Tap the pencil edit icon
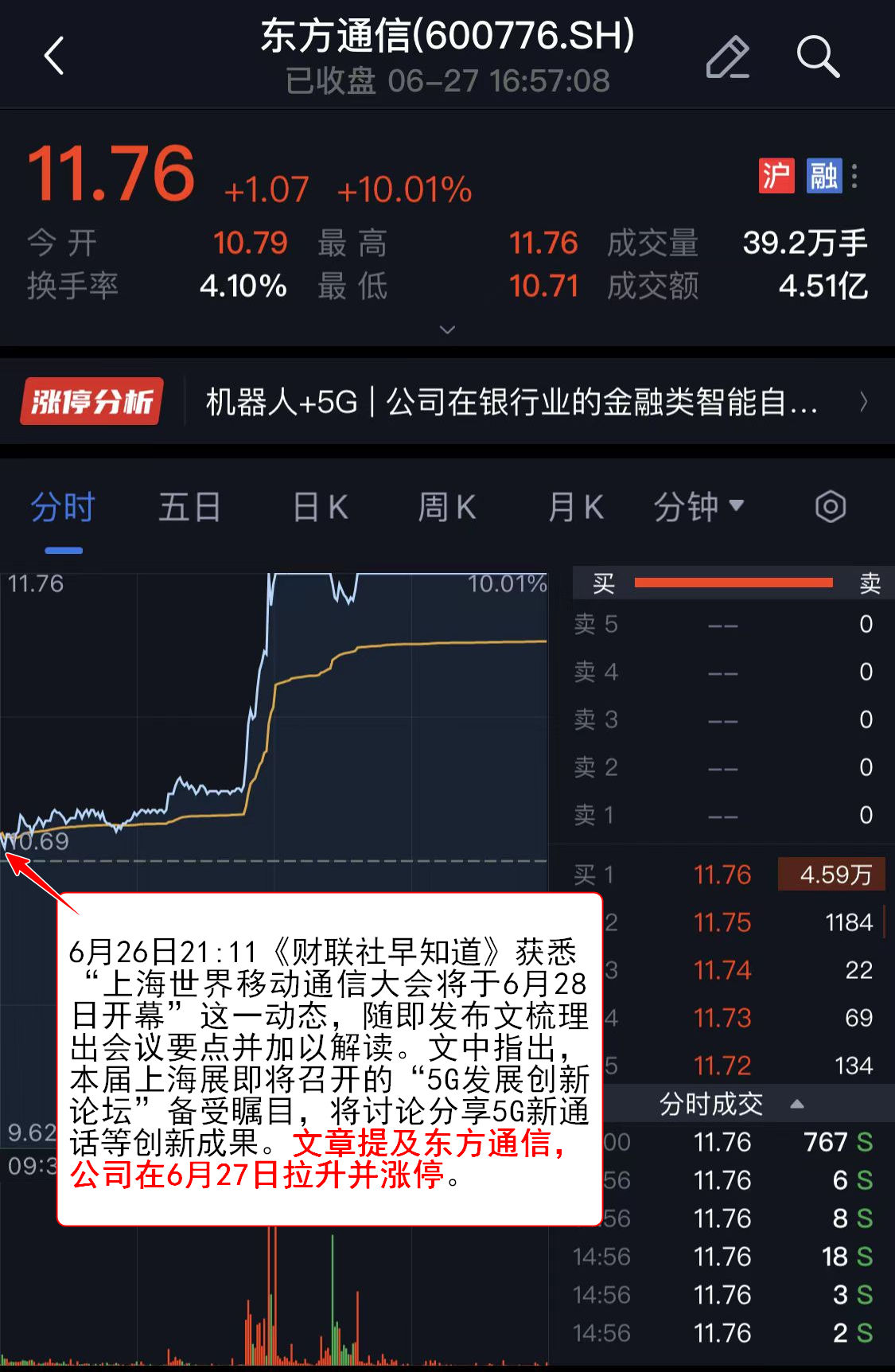 click(727, 57)
